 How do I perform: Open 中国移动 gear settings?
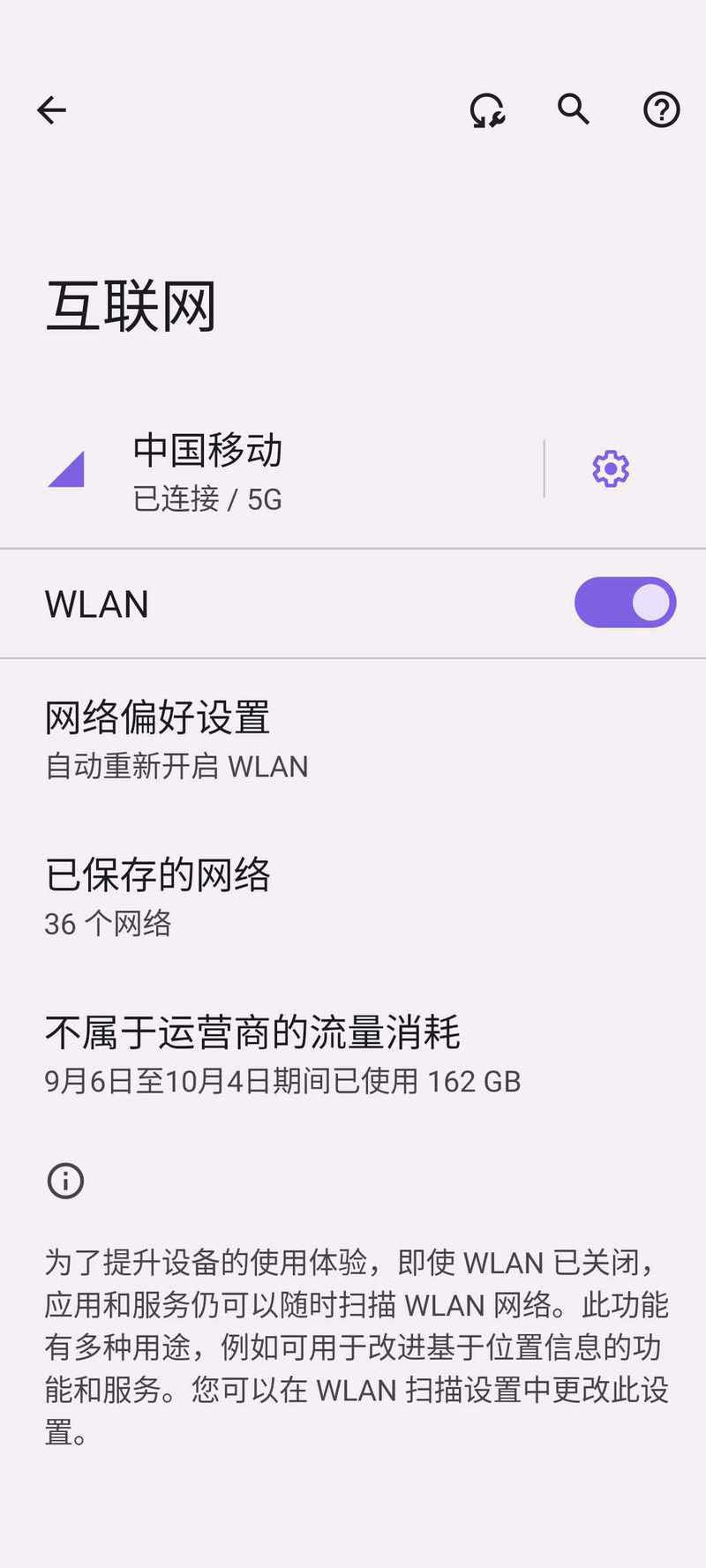point(611,469)
